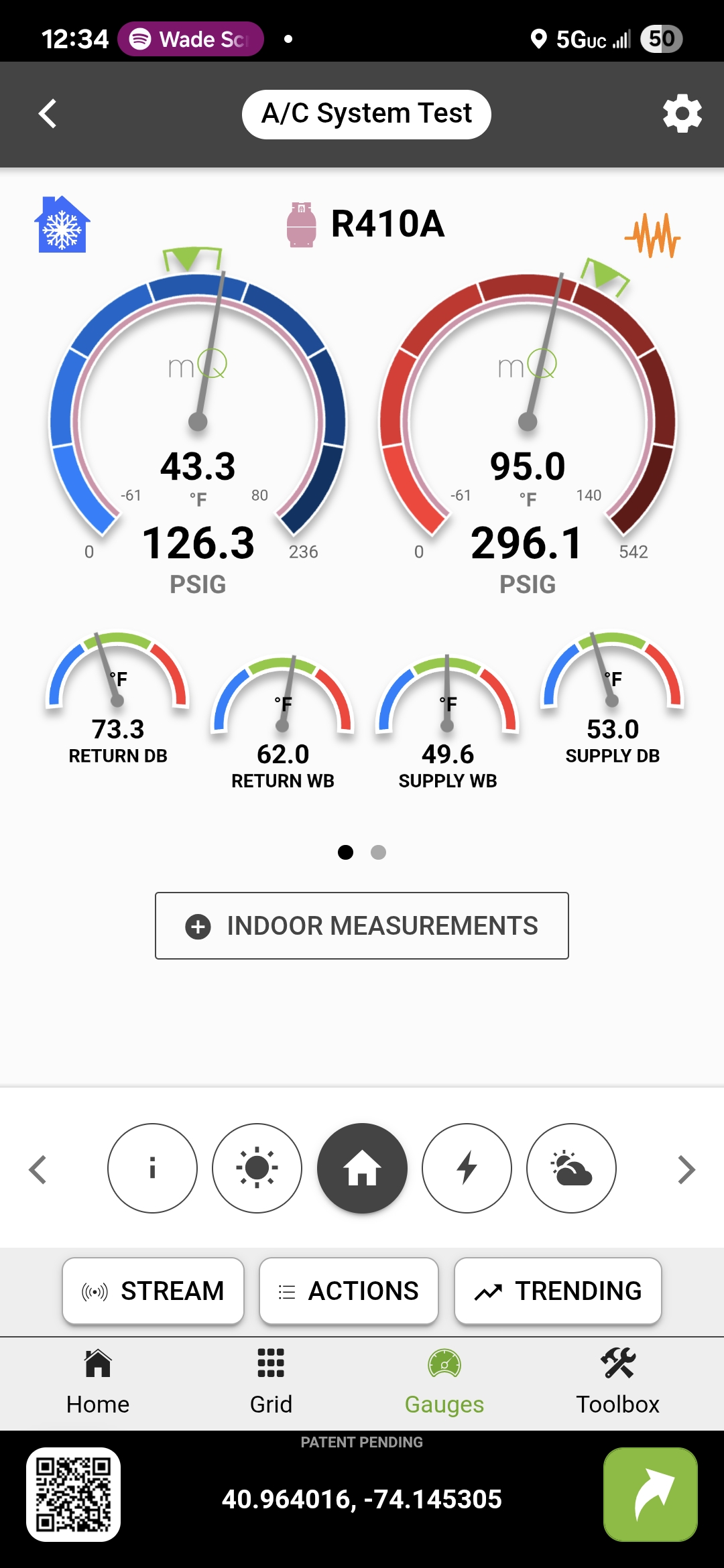Select the lightning bolt button
This screenshot has height=1568, width=724.
pyautogui.click(x=467, y=1168)
